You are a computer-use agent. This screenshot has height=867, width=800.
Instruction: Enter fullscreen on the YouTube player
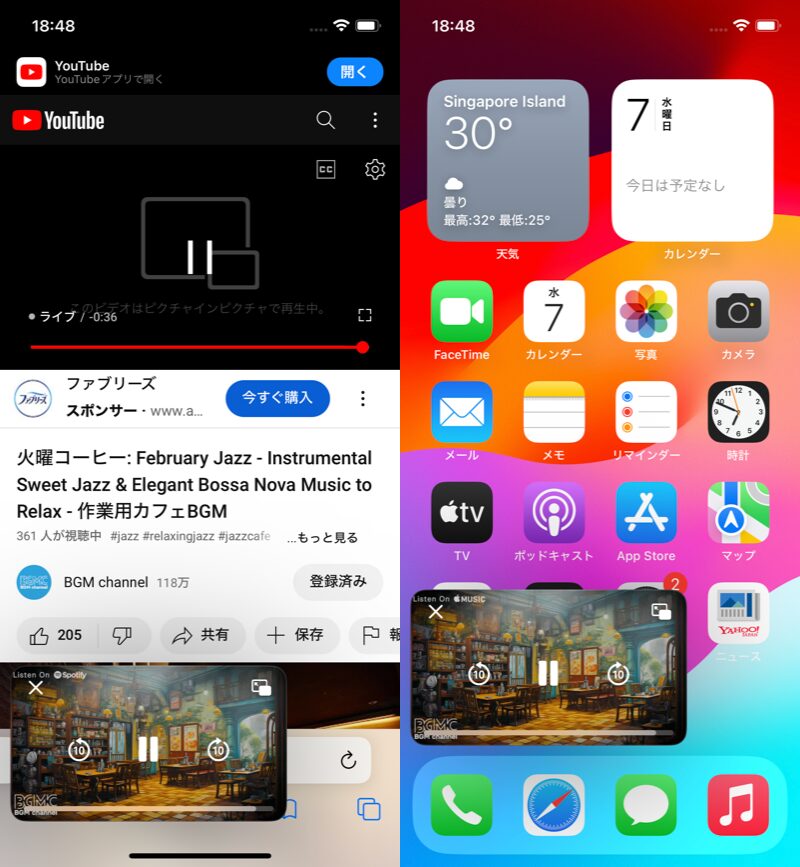pyautogui.click(x=365, y=315)
